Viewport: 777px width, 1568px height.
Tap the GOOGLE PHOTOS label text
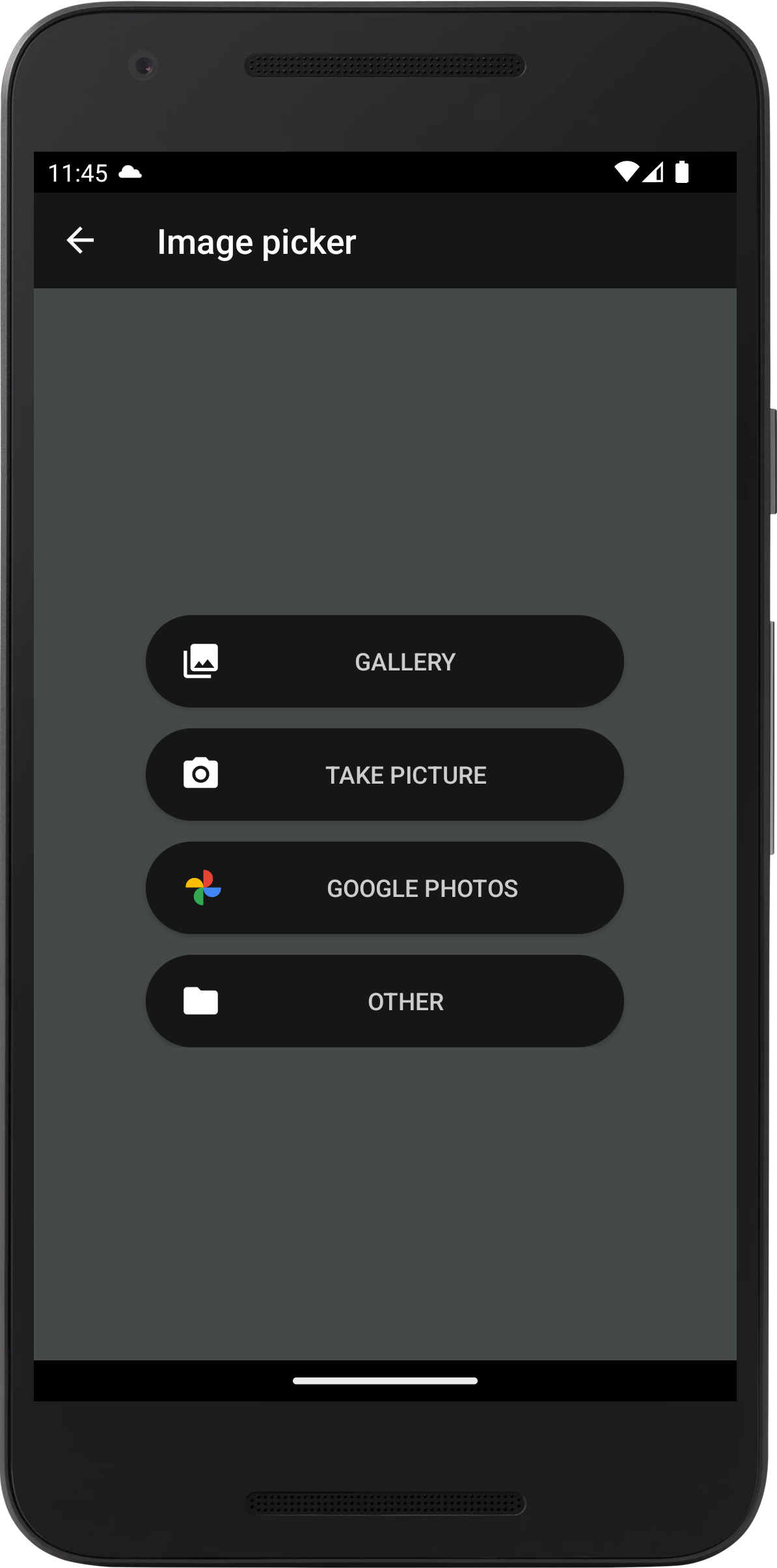pos(422,887)
